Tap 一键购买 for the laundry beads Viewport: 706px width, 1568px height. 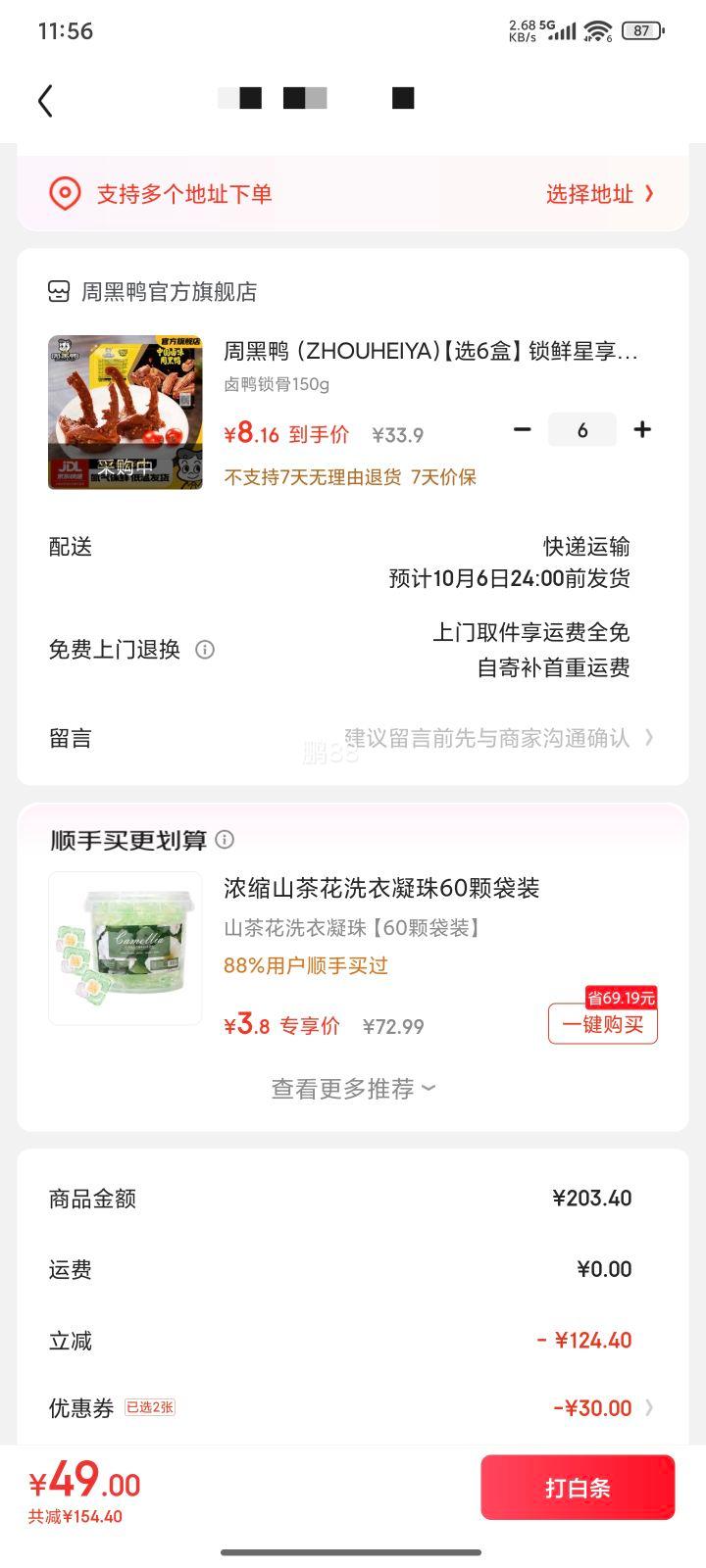click(602, 1024)
